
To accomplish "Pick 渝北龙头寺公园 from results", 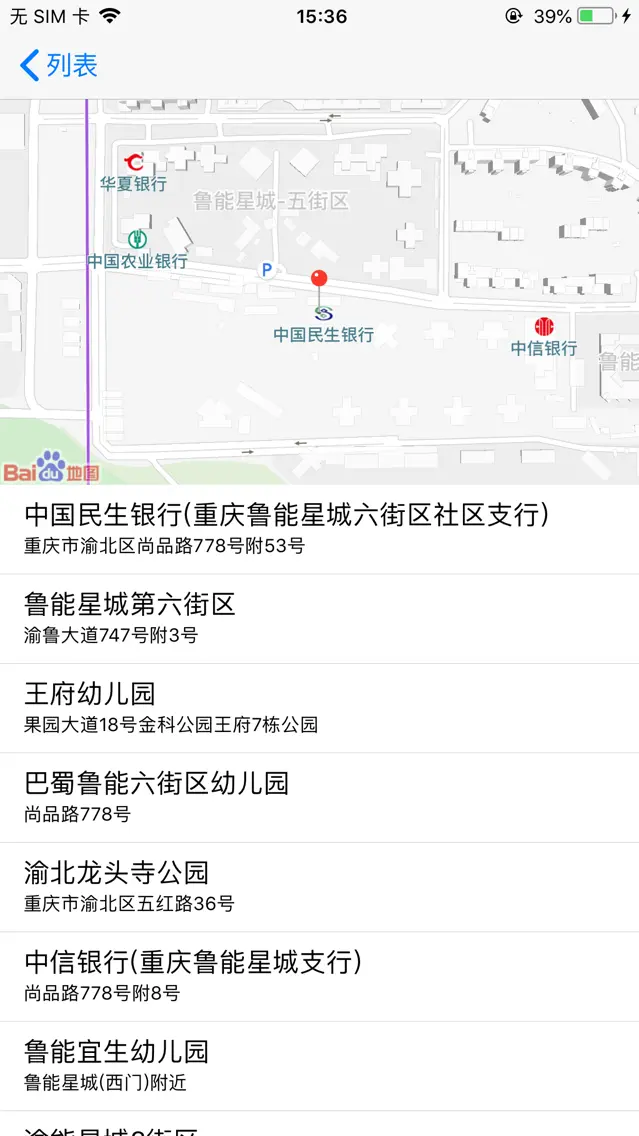I will point(319,887).
